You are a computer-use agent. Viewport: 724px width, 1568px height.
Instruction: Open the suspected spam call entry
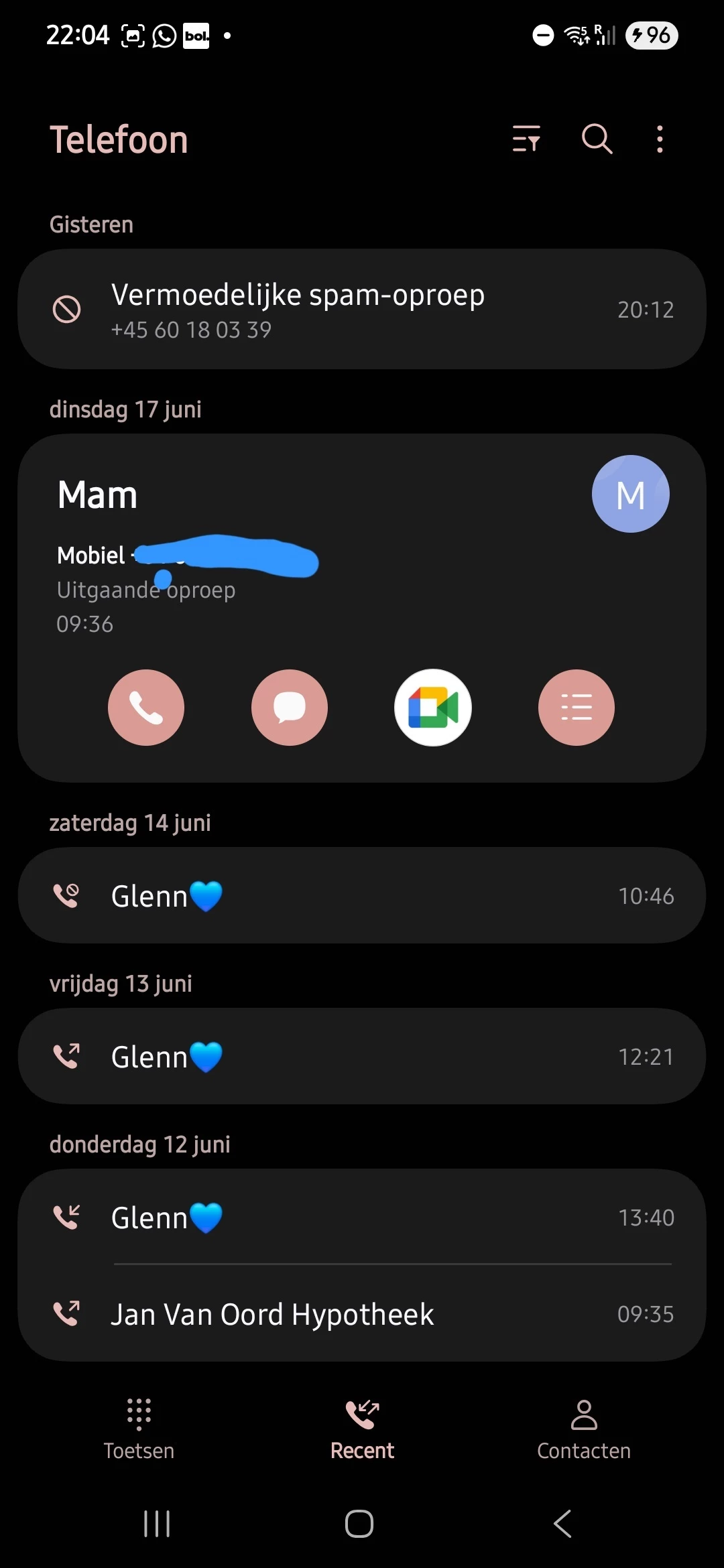362,310
